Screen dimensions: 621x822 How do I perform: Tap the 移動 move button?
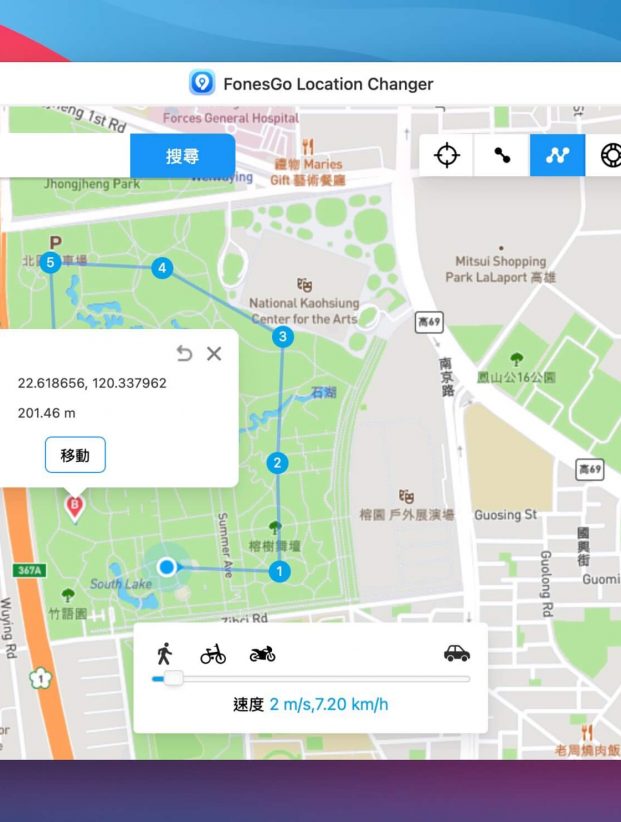(75, 455)
